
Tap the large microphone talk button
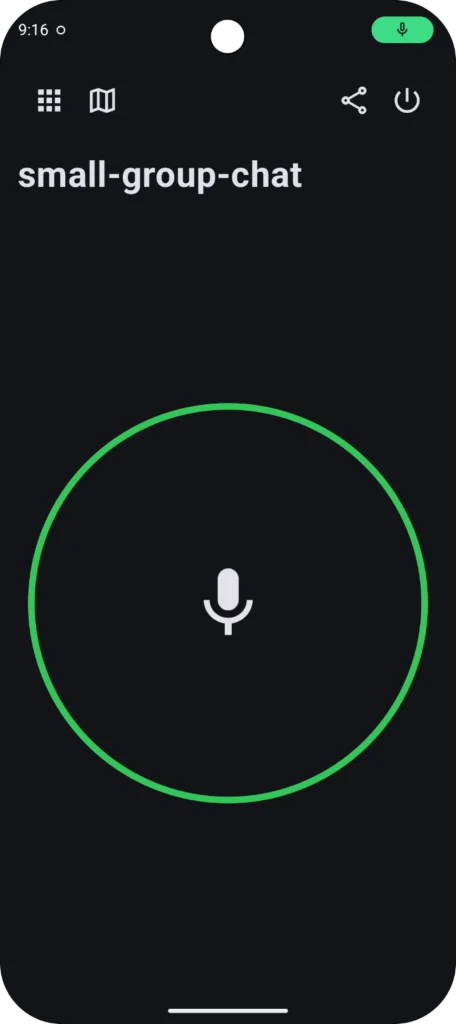tap(228, 603)
